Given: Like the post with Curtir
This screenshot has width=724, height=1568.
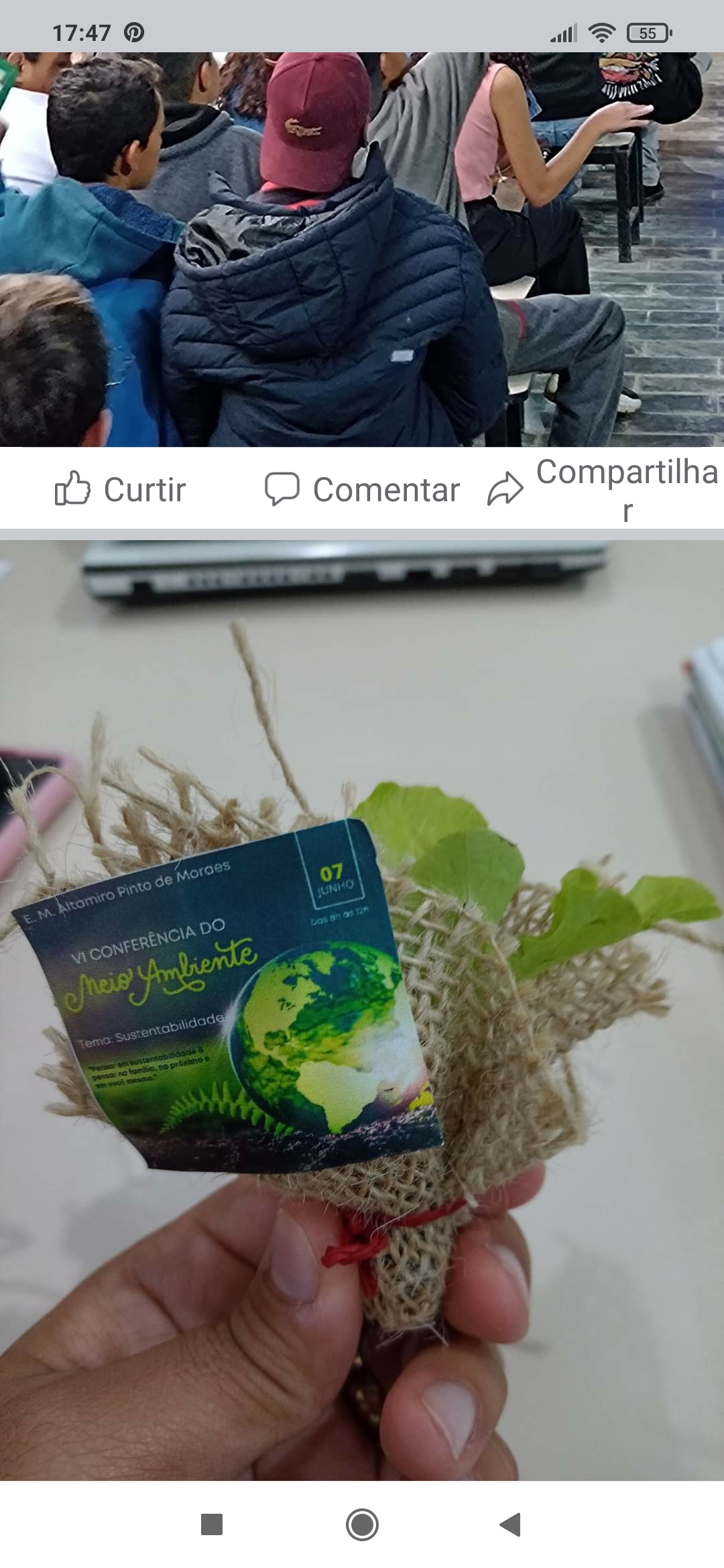Looking at the screenshot, I should pos(121,489).
